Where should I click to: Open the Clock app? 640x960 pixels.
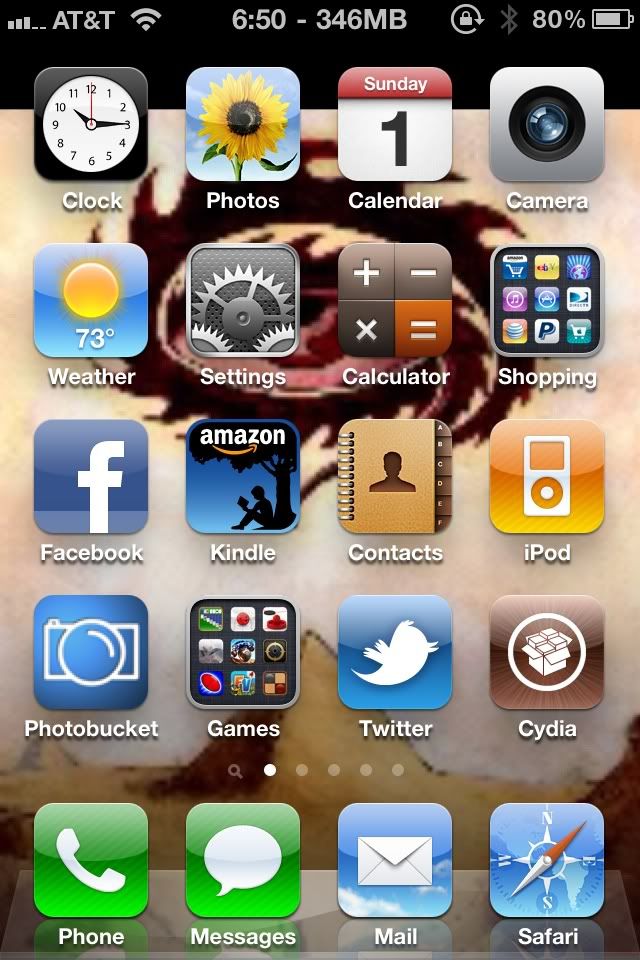click(91, 124)
